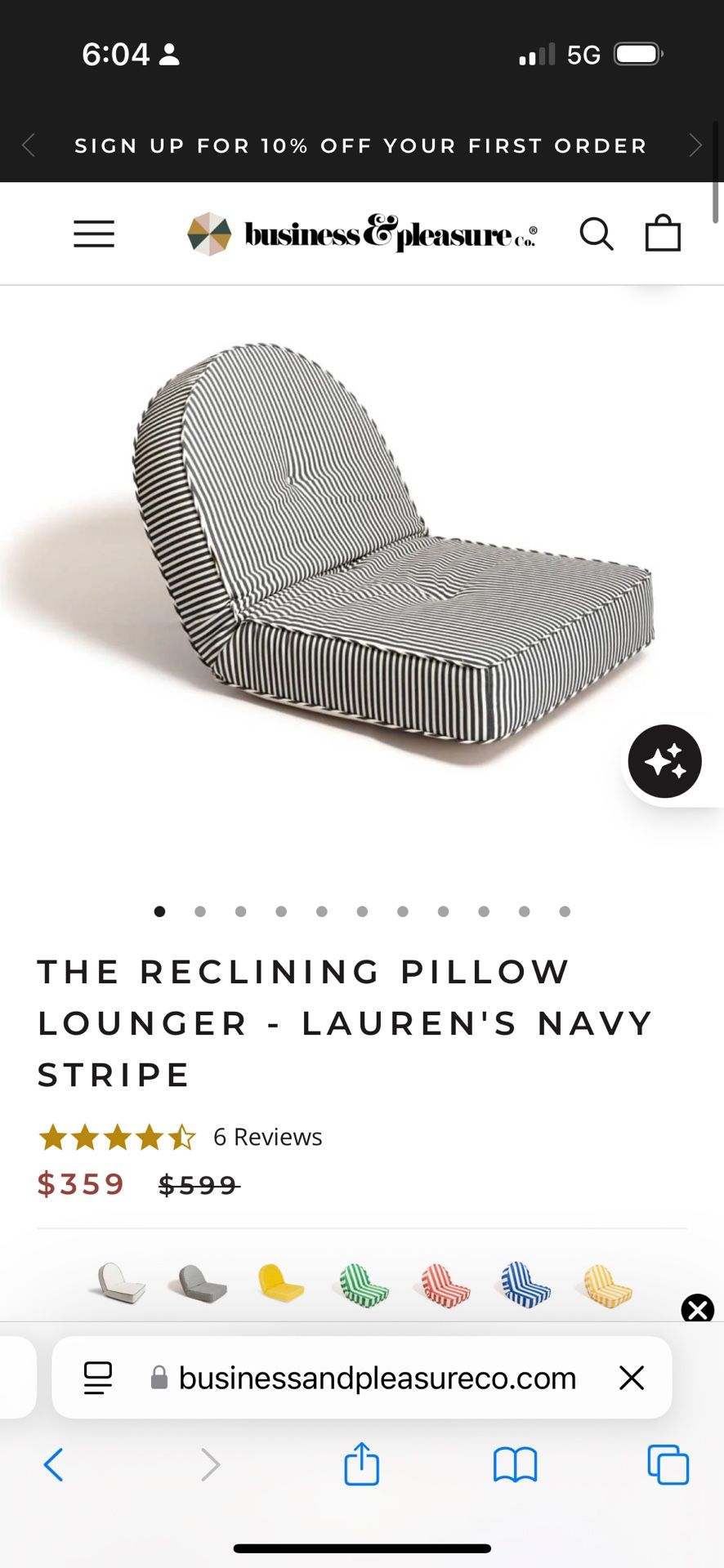Viewport: 724px width, 1568px height.
Task: Search the Business & Pleasure store
Action: 597,234
